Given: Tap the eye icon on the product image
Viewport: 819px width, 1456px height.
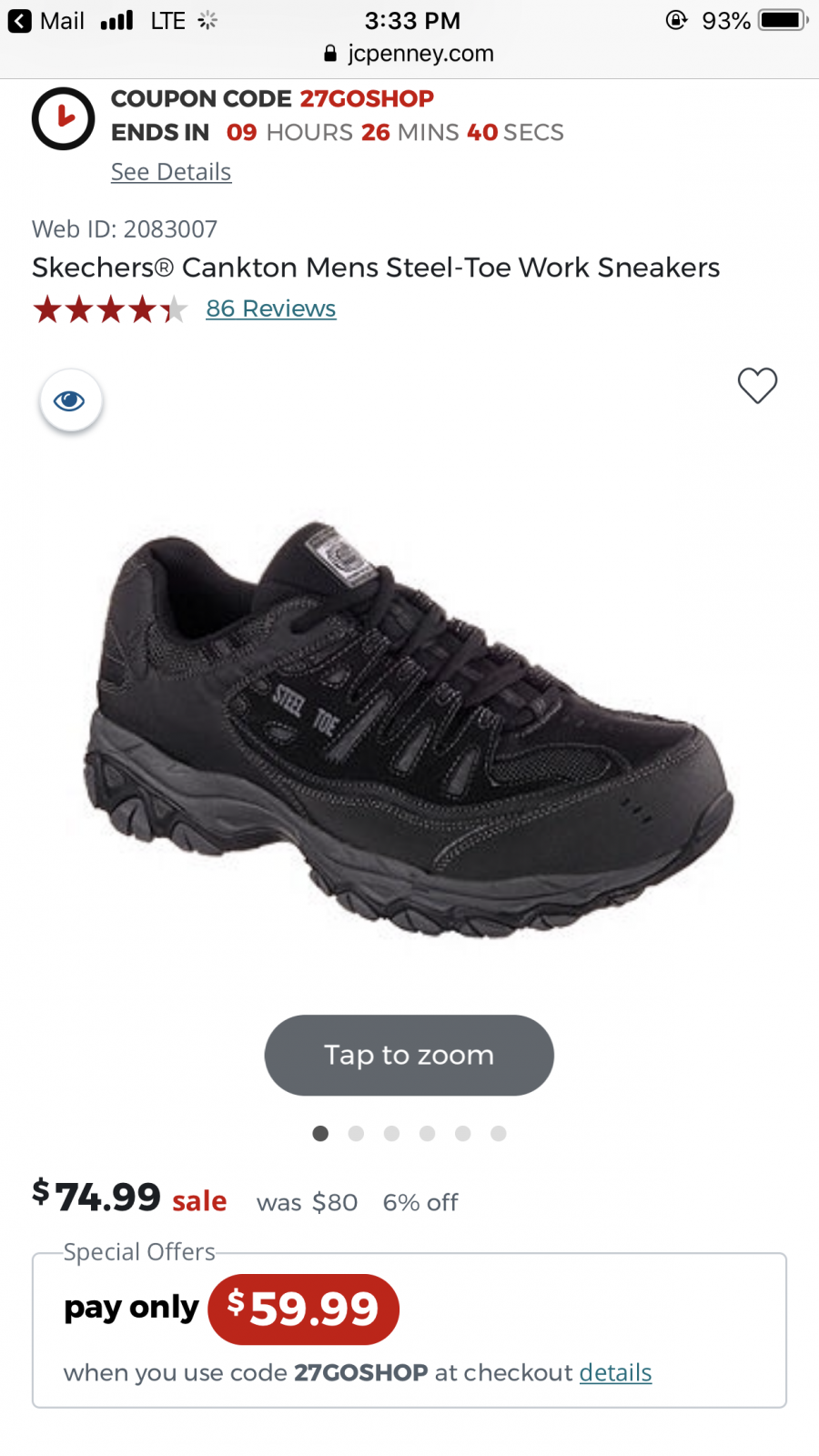Looking at the screenshot, I should [70, 400].
